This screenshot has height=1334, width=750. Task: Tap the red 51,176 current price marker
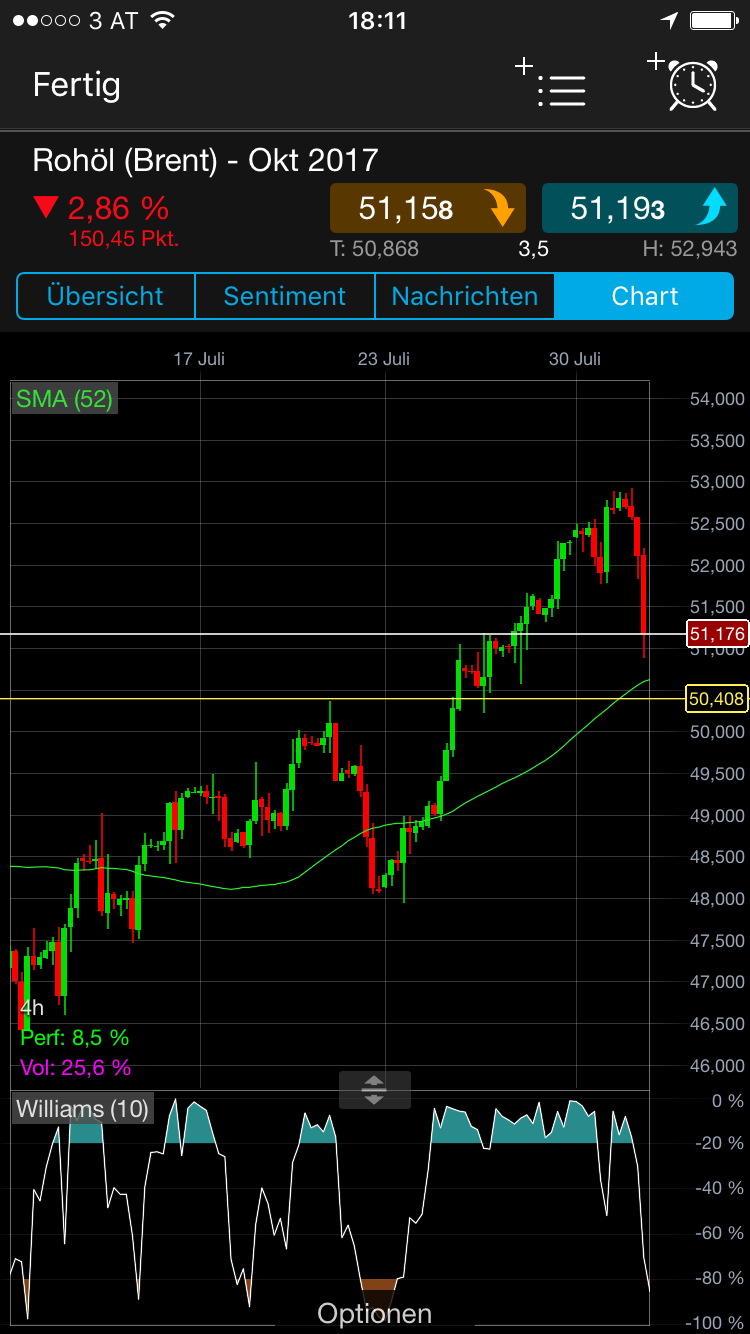(716, 633)
